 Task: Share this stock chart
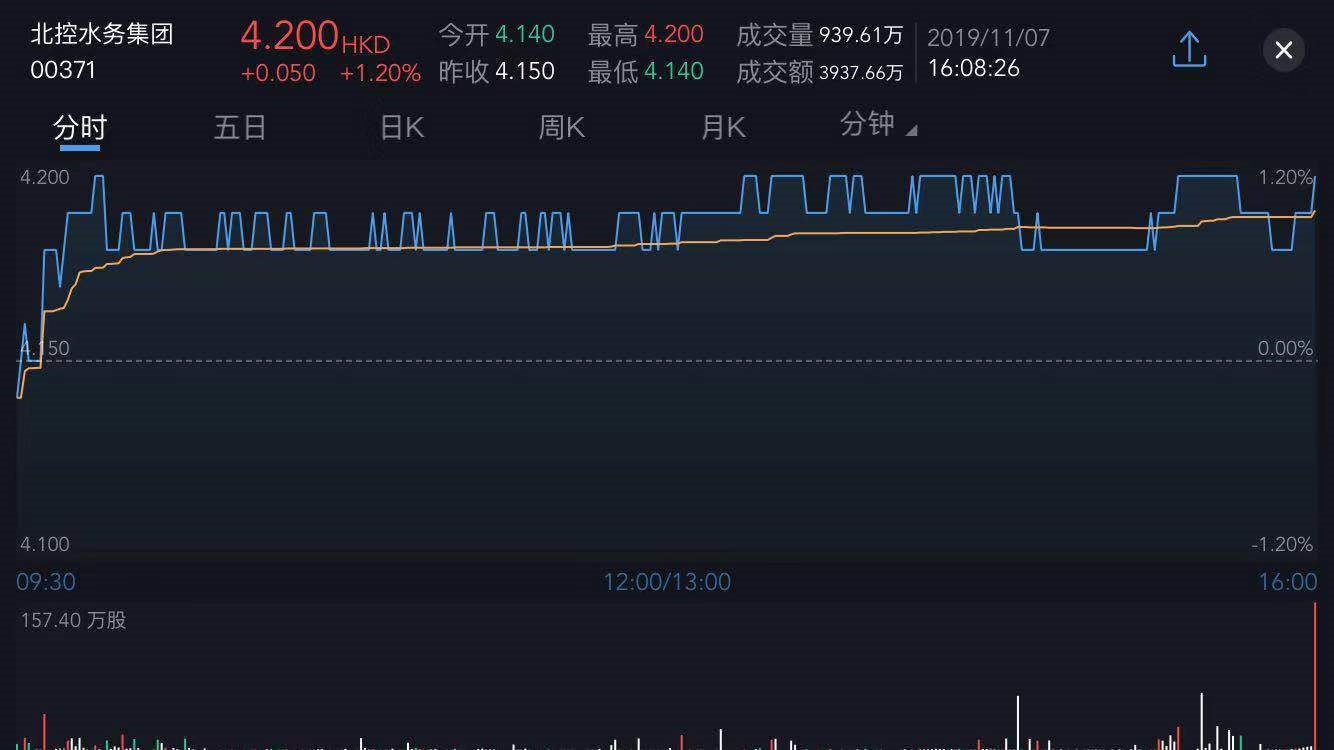coord(1189,49)
